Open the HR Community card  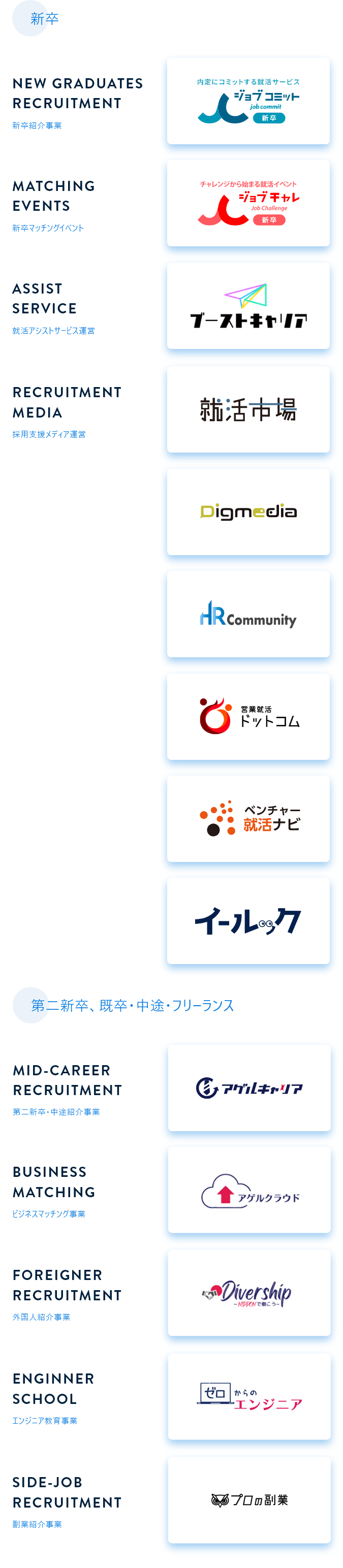248,614
